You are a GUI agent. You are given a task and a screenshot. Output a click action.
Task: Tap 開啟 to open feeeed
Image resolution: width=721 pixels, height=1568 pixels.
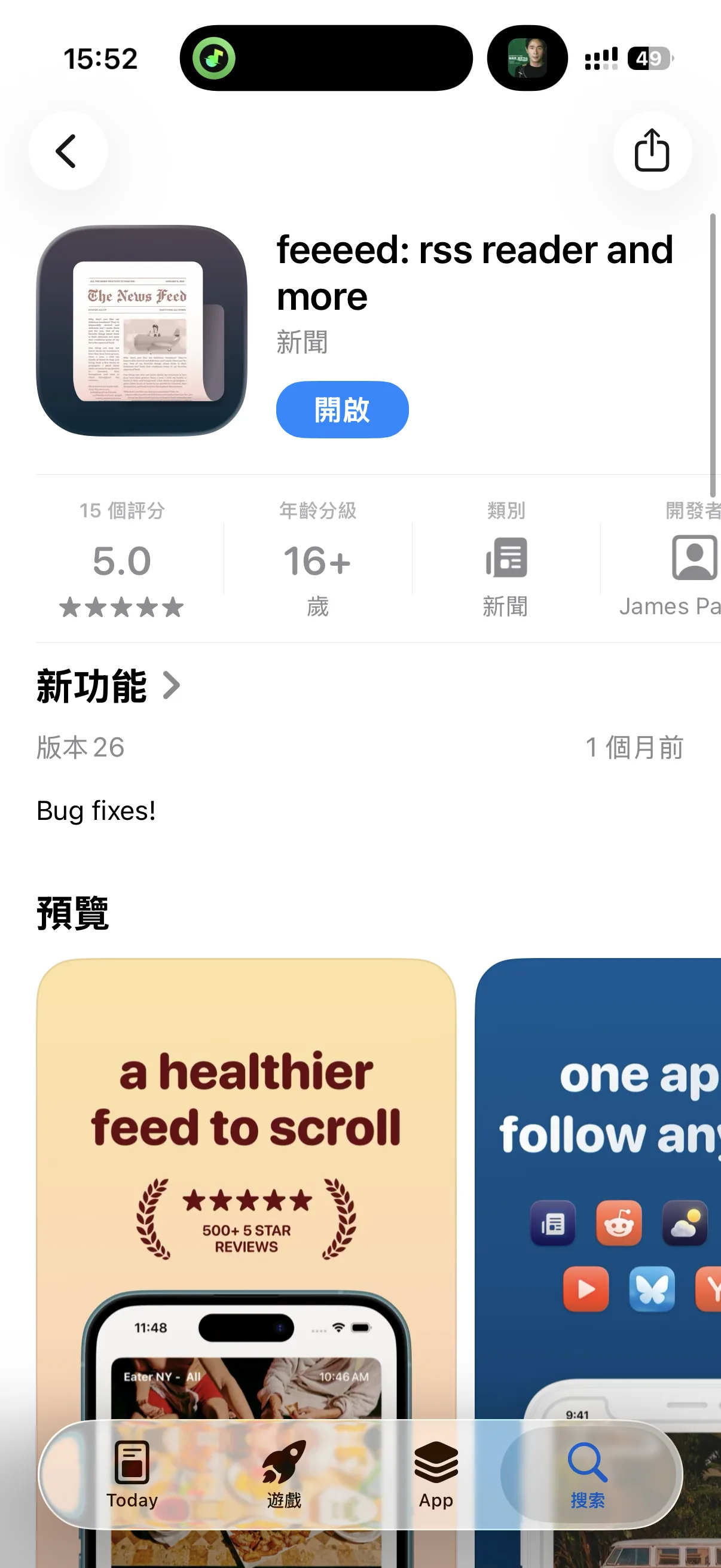tap(342, 410)
